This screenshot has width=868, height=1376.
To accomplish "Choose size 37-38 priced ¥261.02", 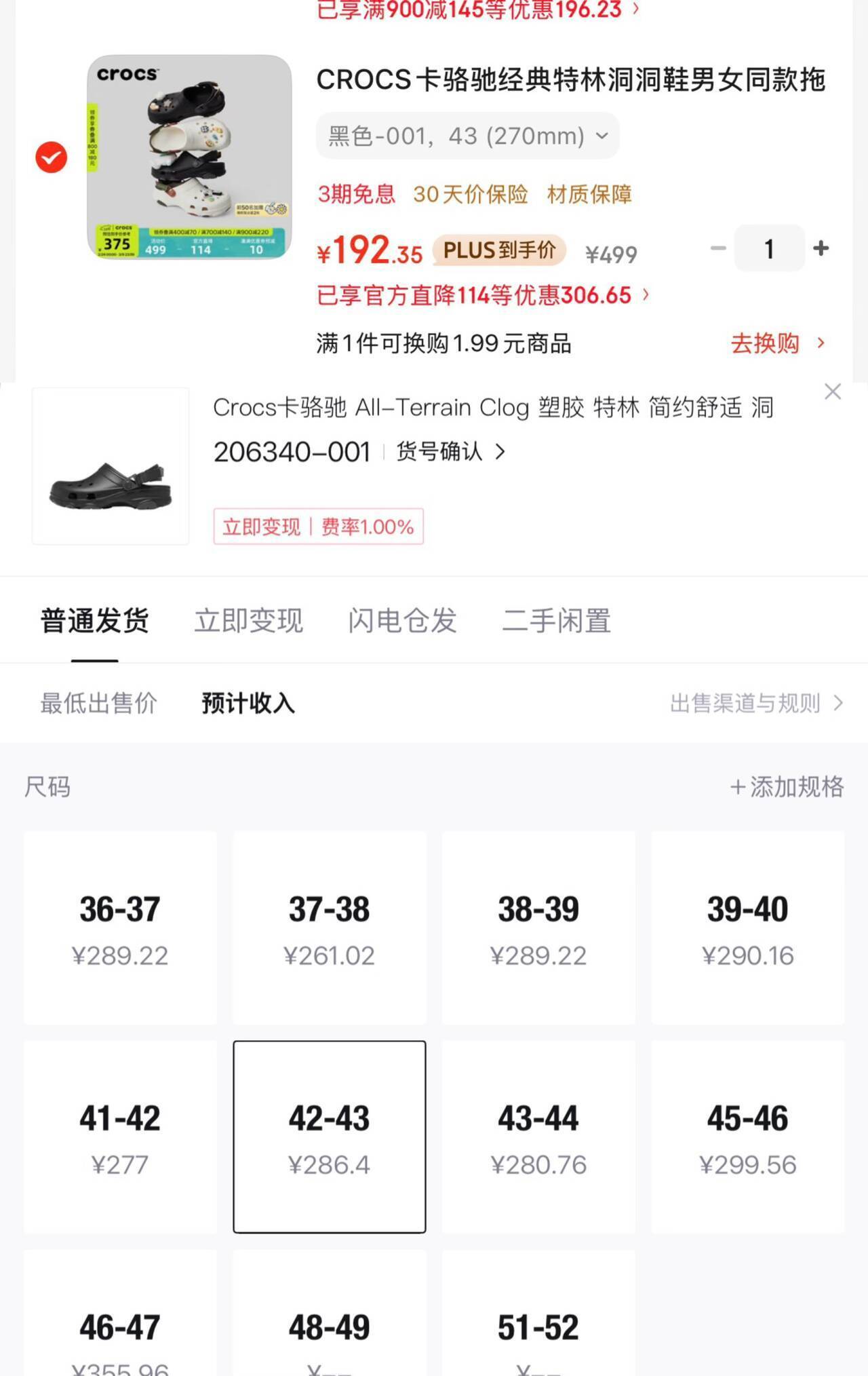I will [330, 928].
